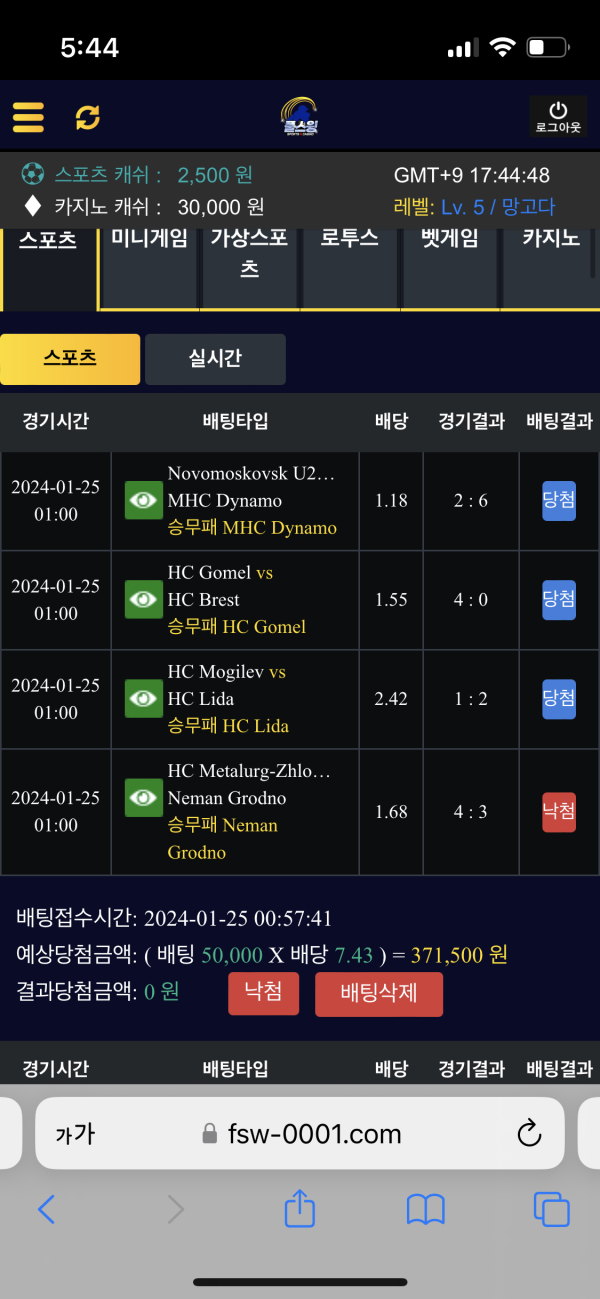Switch to the 실시간 bet history
This screenshot has height=1299, width=600.
coord(215,359)
